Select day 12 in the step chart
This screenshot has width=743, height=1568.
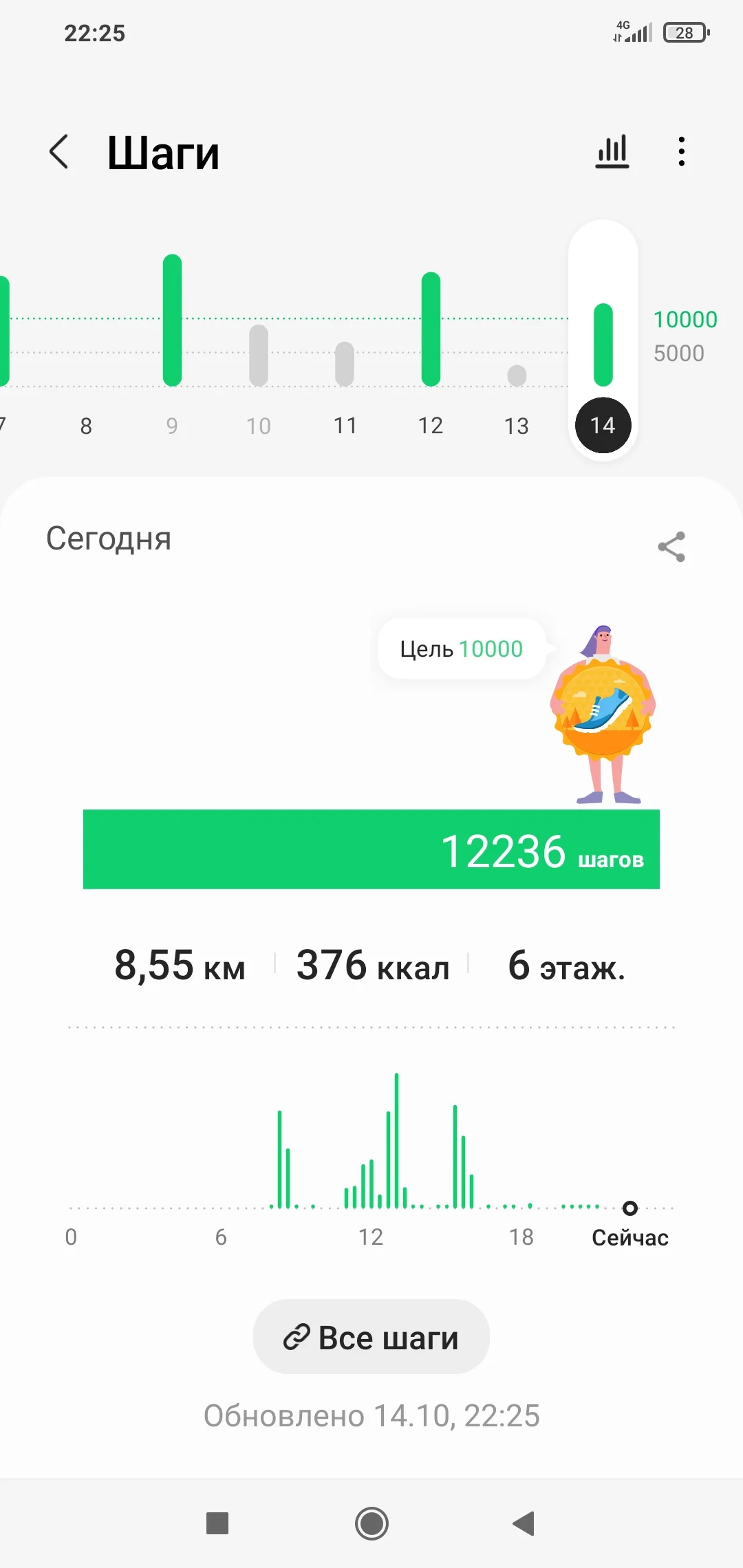431,330
